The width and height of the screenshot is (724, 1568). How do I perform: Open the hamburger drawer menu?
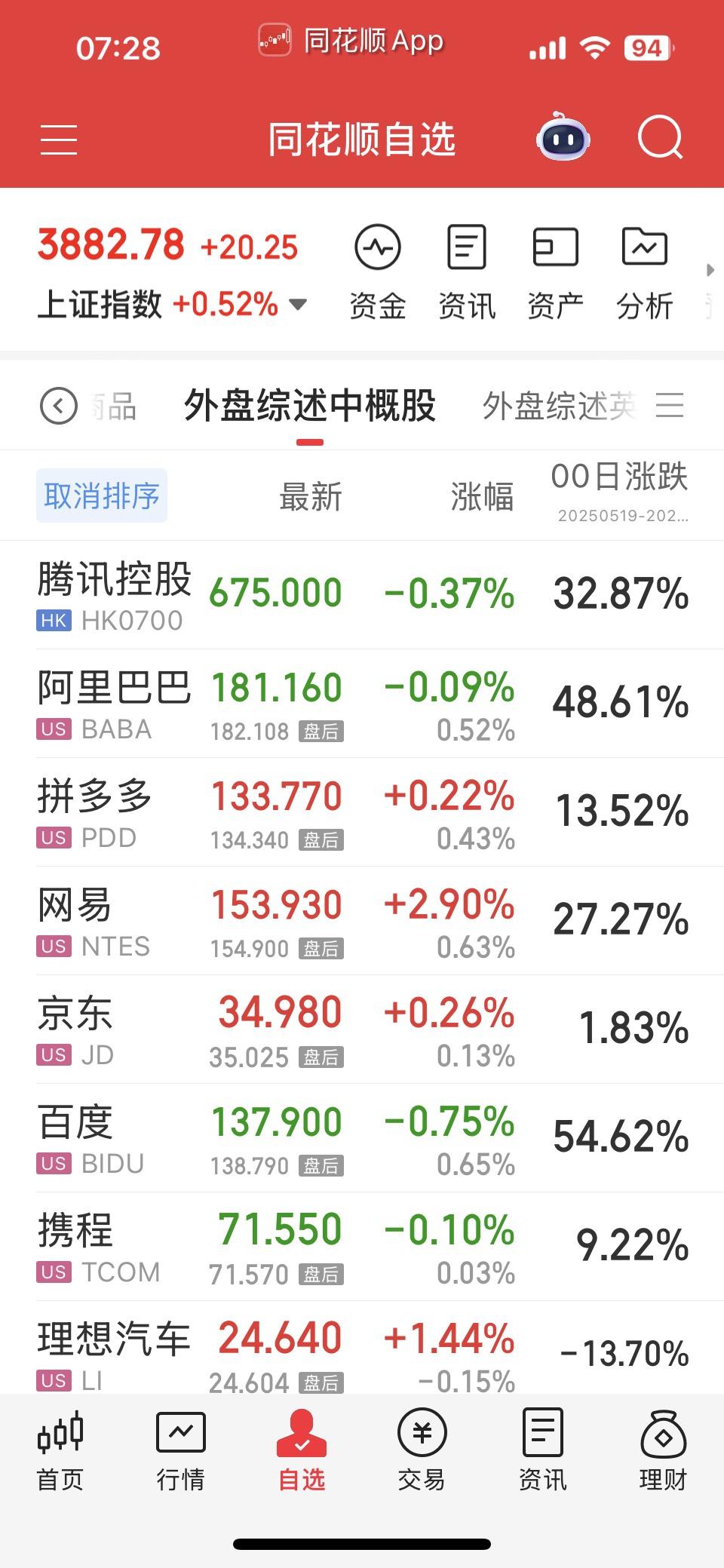point(59,140)
